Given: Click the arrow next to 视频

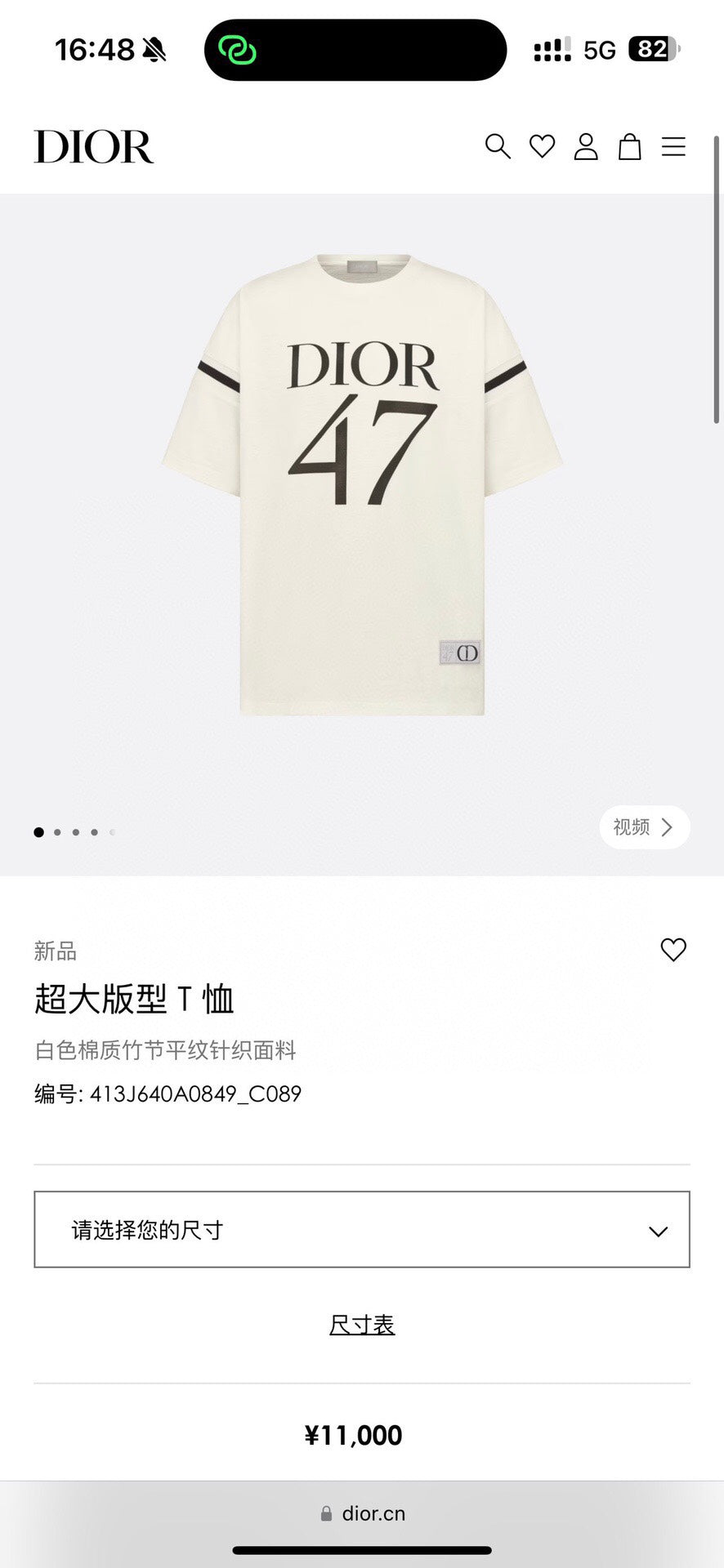Looking at the screenshot, I should [667, 827].
